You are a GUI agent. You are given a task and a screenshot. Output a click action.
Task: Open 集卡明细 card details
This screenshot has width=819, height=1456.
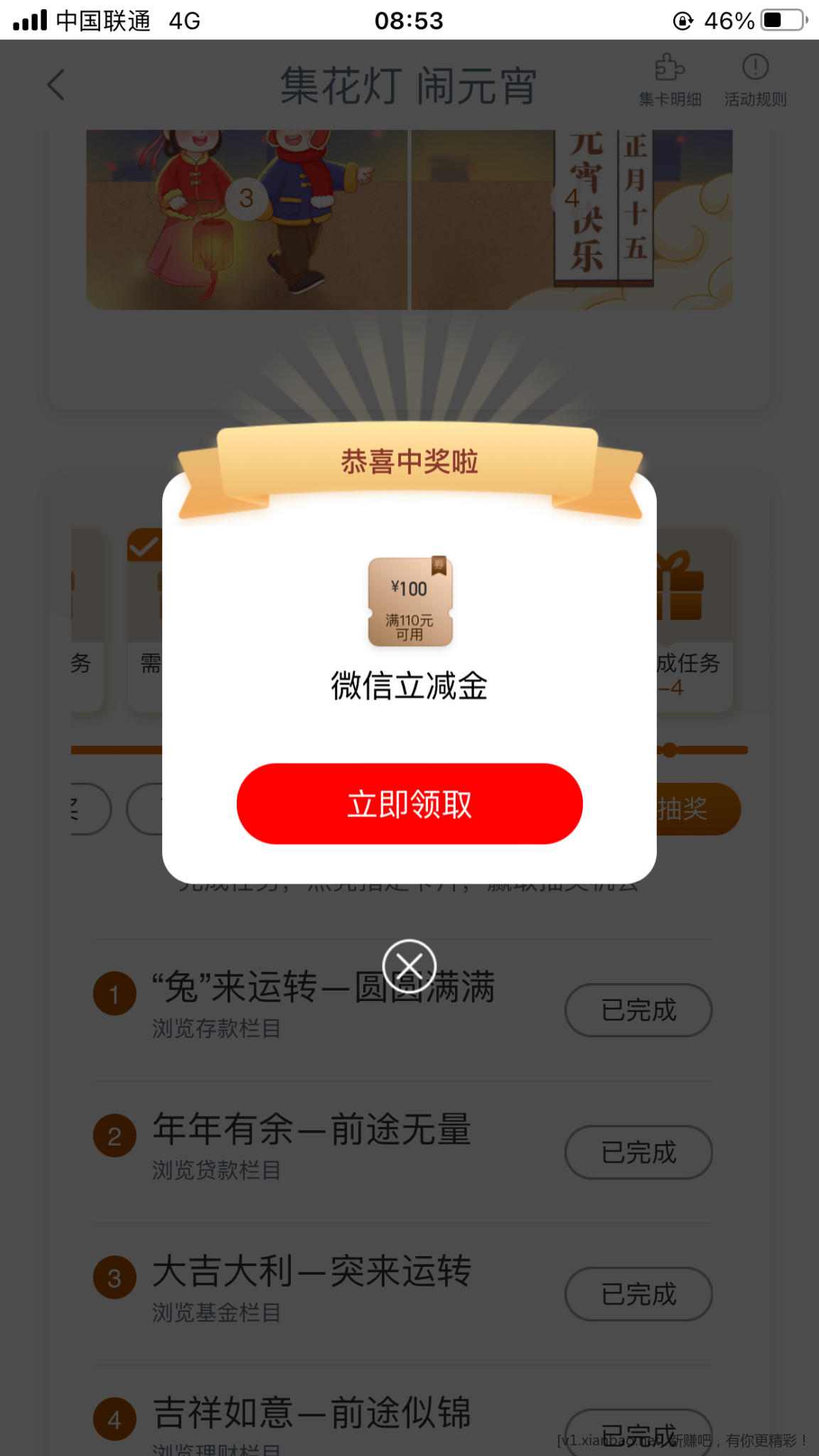pyautogui.click(x=670, y=80)
